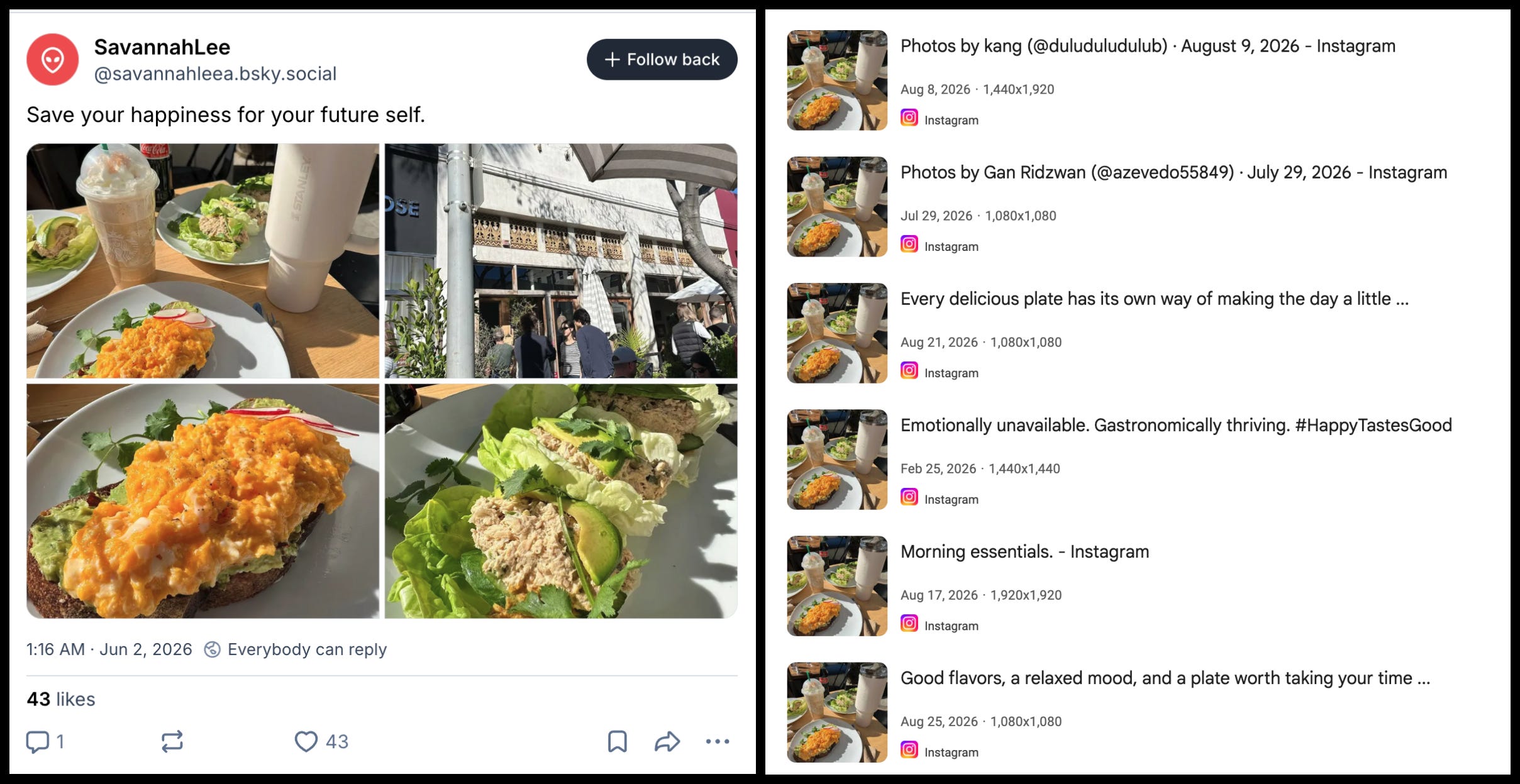Screen dimensions: 1520x784
Task: Open the post's three-dot overflow menu
Action: tap(718, 742)
